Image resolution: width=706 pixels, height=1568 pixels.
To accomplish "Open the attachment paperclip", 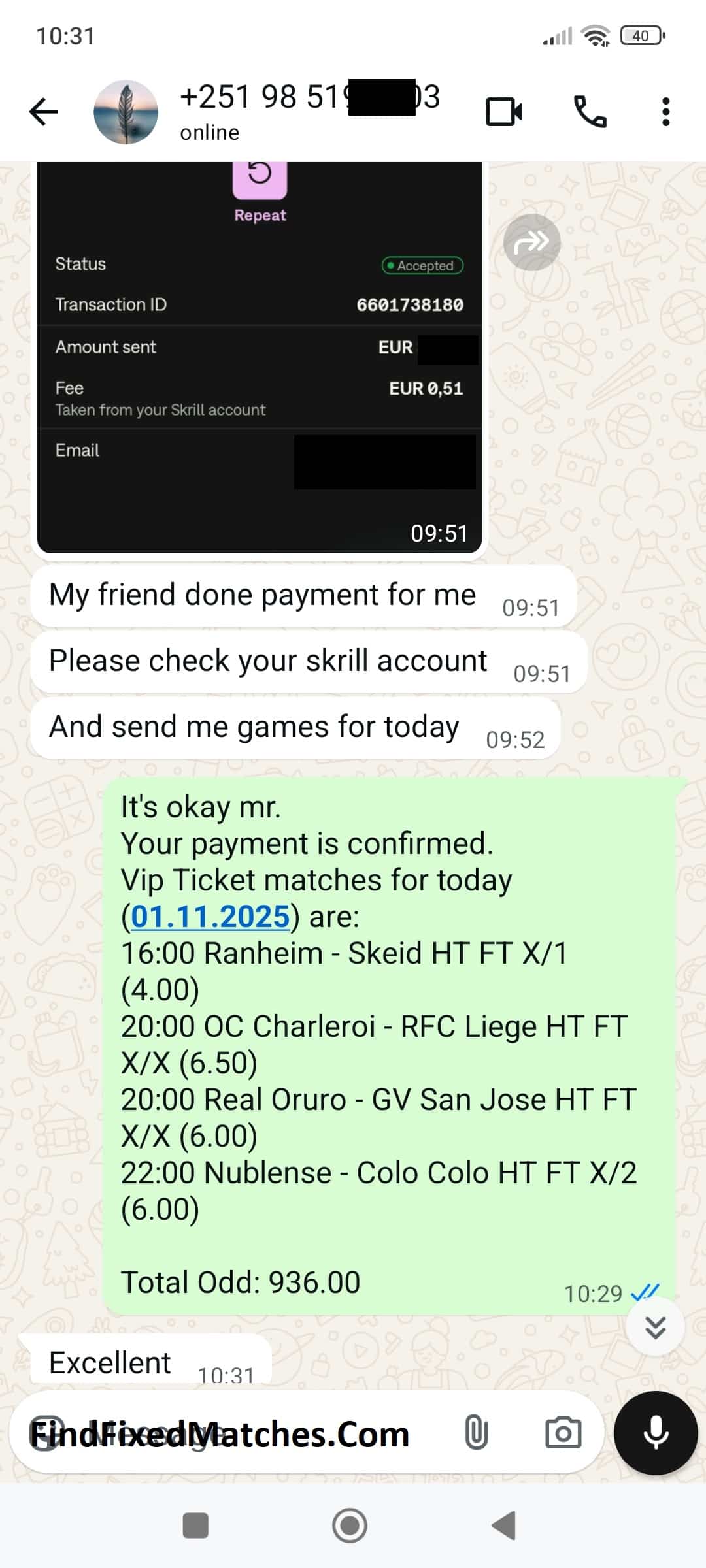I will coord(476,1433).
